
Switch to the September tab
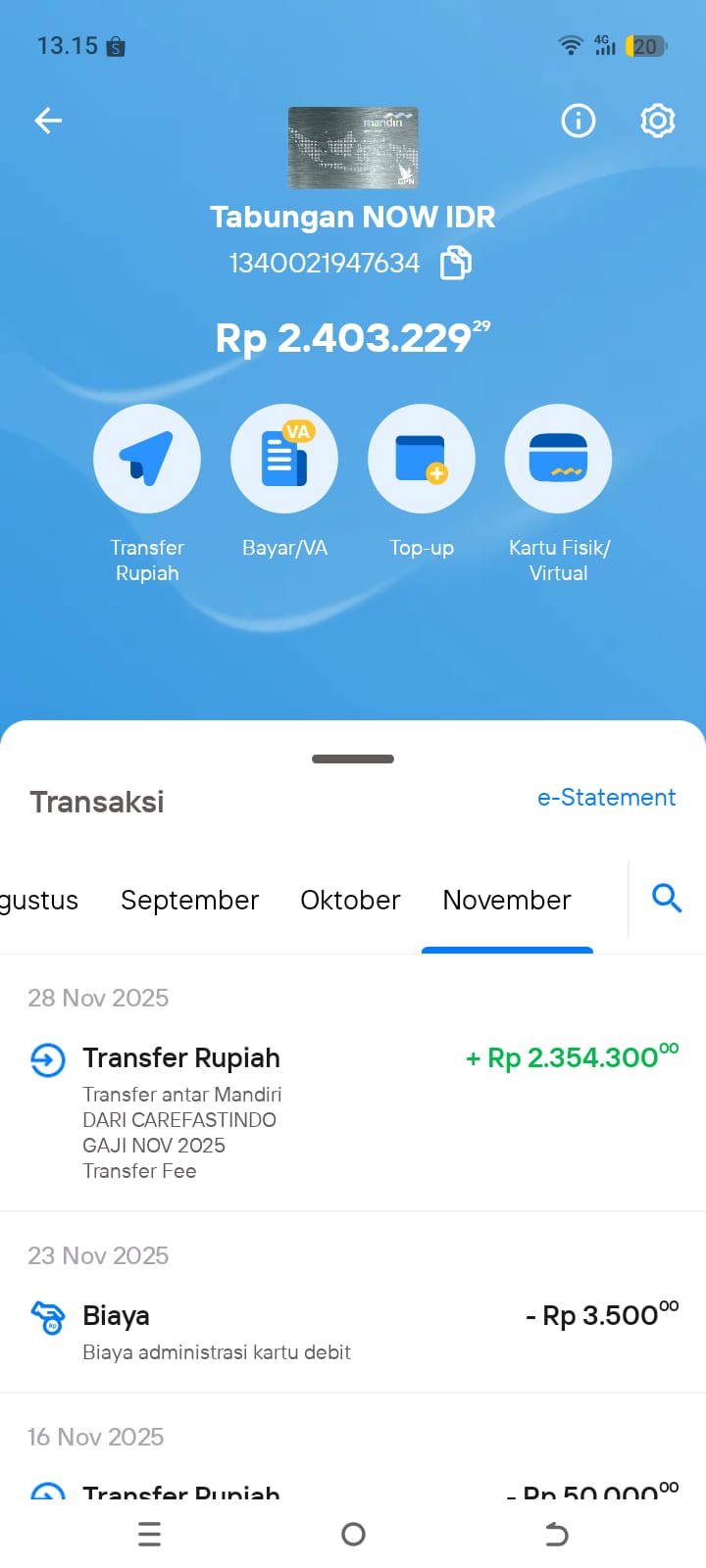click(x=189, y=900)
